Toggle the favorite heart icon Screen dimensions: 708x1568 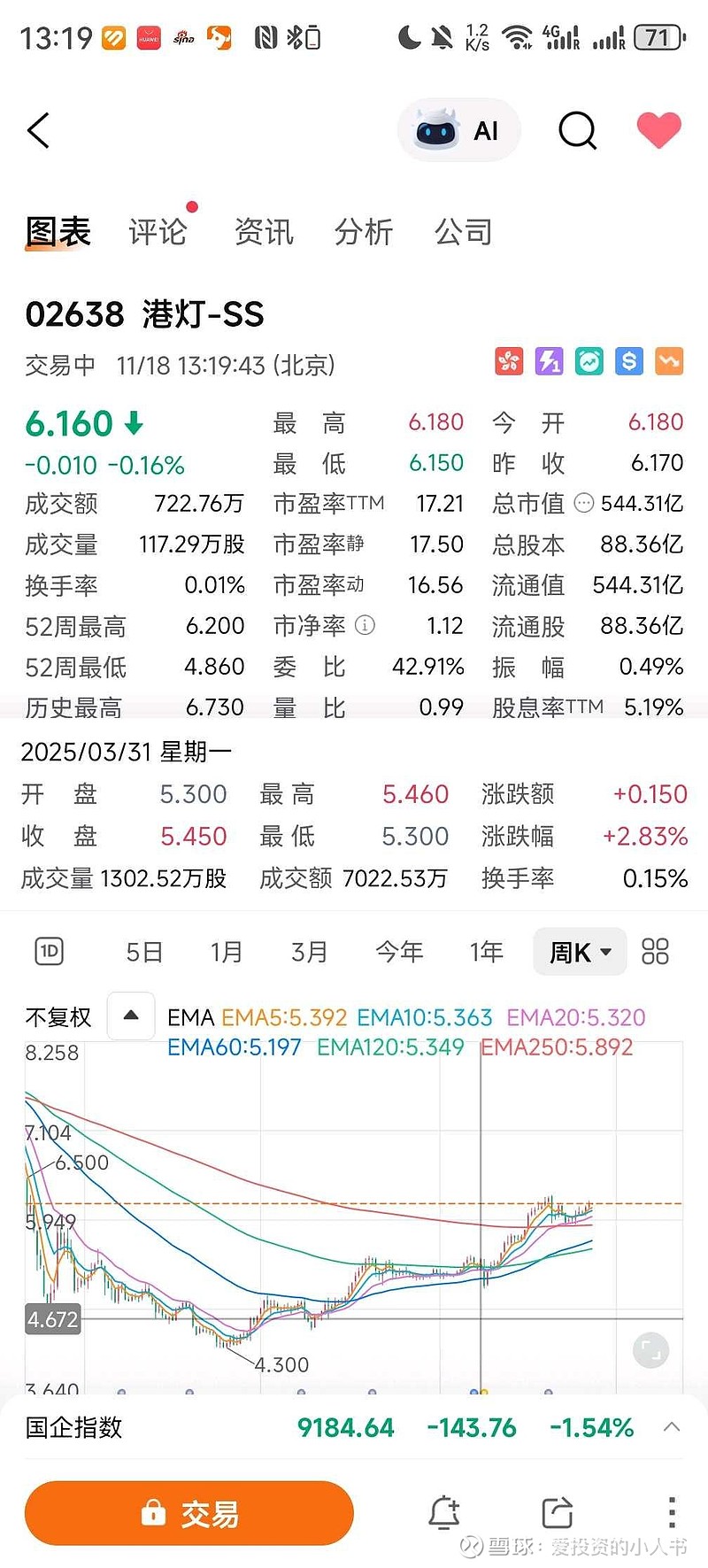(658, 130)
